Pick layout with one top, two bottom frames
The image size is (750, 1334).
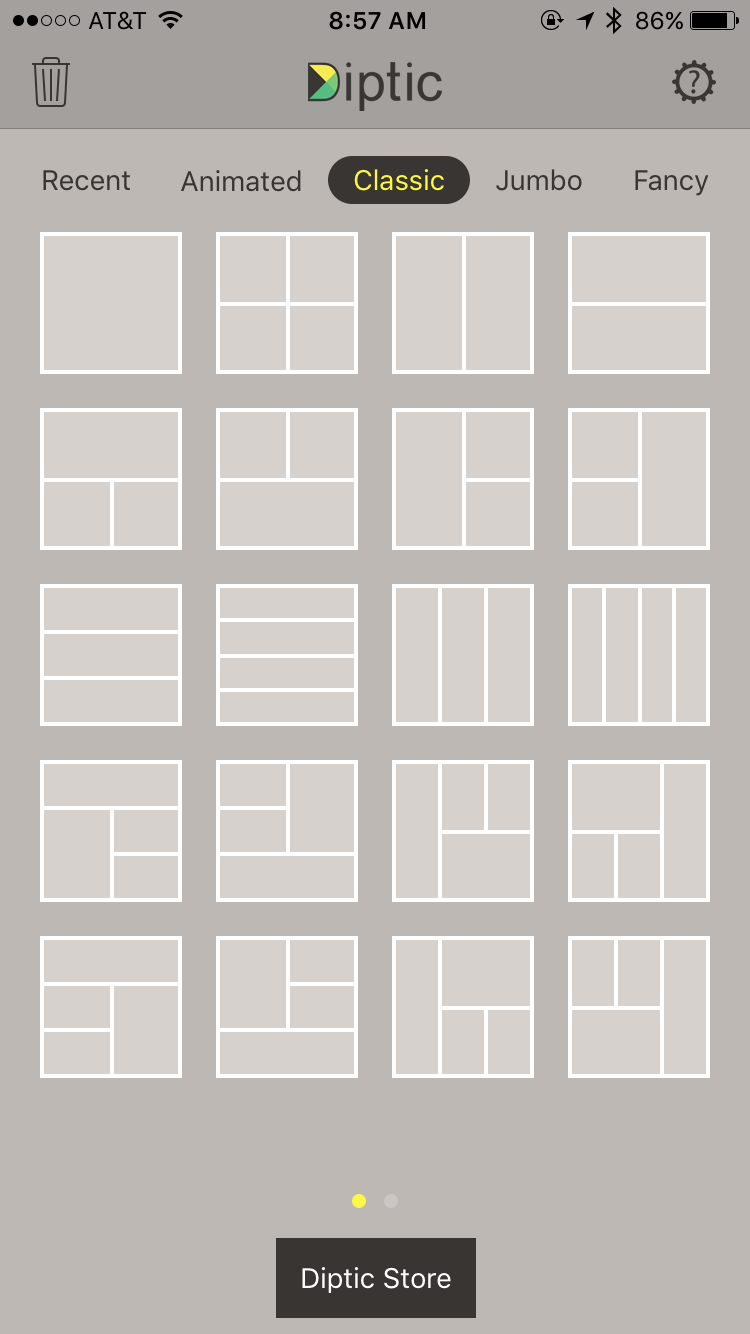click(x=111, y=479)
